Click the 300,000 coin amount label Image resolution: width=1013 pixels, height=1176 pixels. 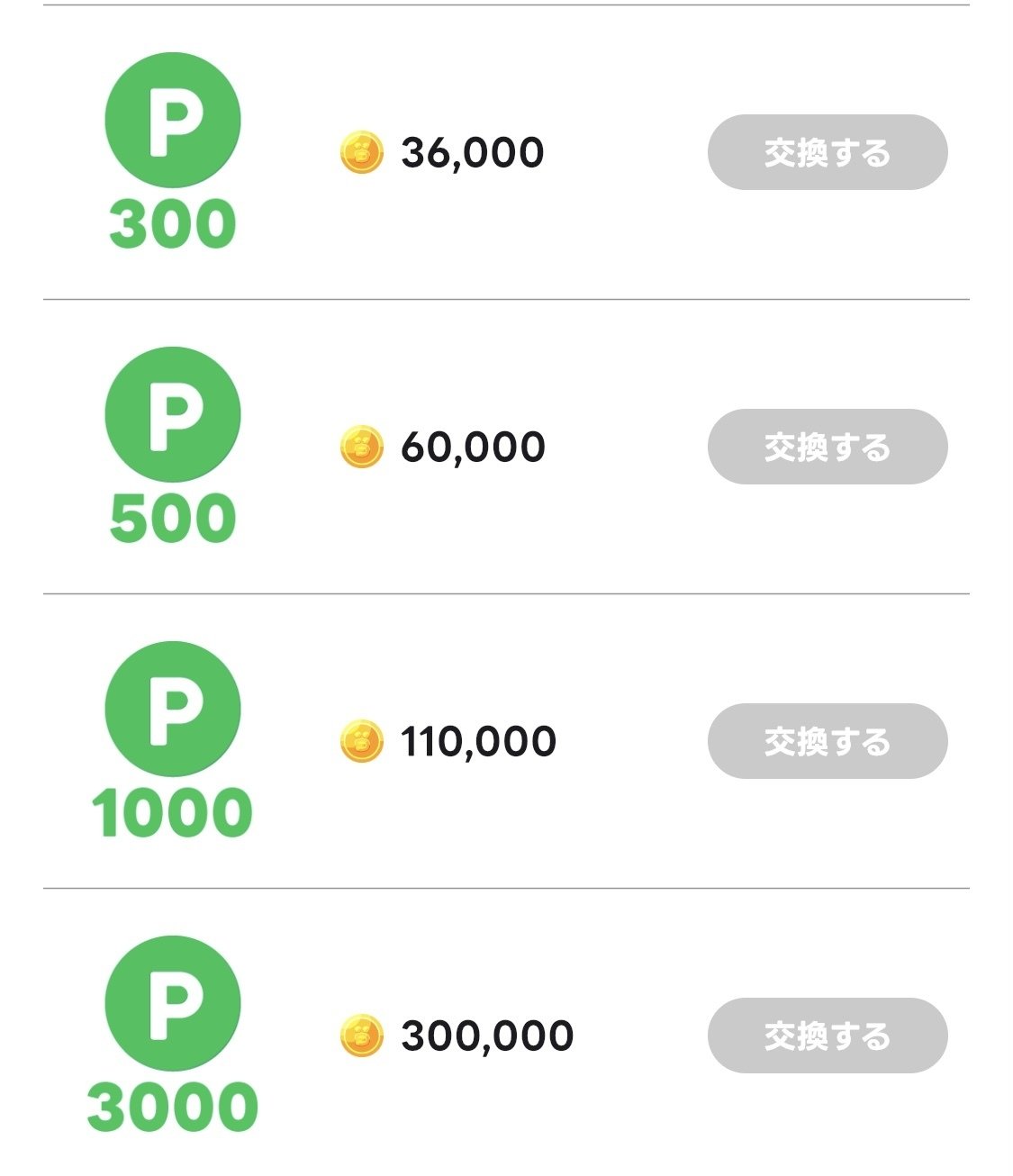click(x=488, y=1036)
